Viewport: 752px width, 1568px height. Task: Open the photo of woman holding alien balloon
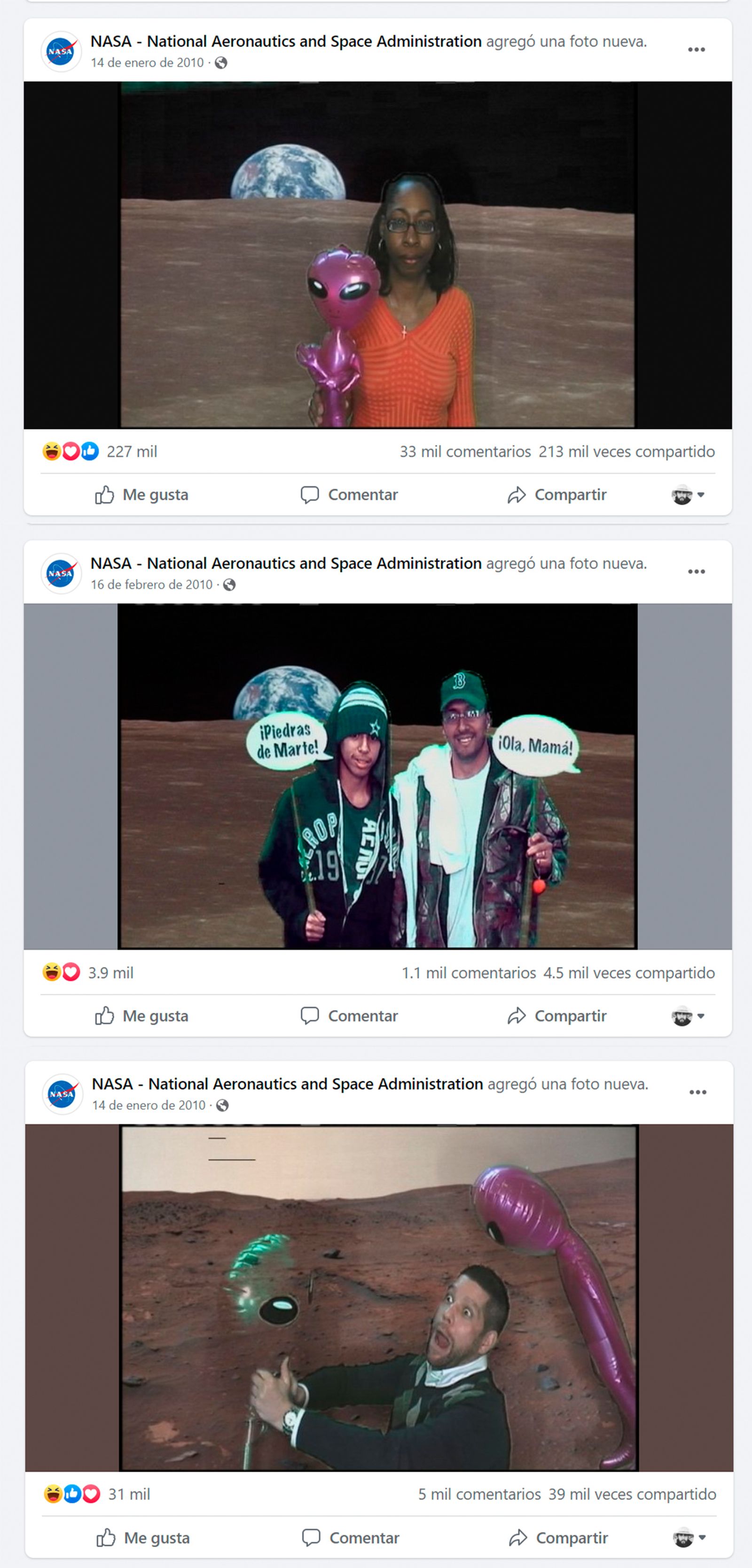(x=377, y=255)
